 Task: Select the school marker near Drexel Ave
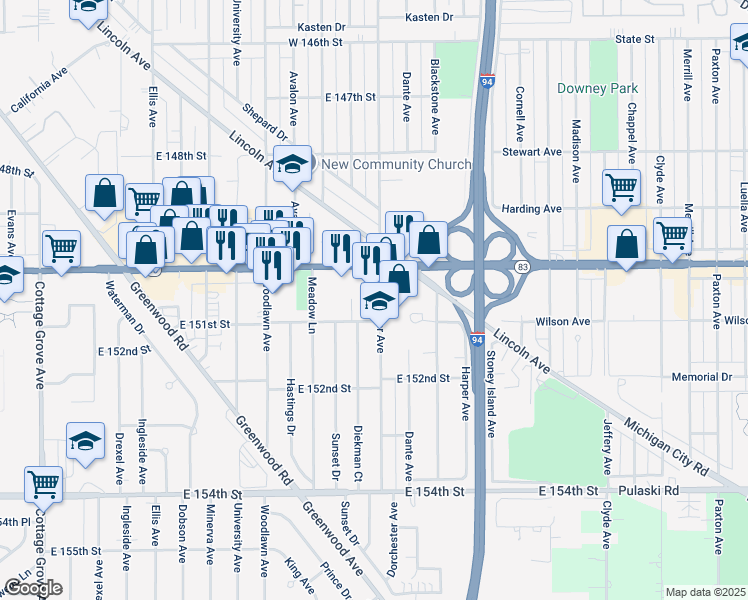(85, 441)
